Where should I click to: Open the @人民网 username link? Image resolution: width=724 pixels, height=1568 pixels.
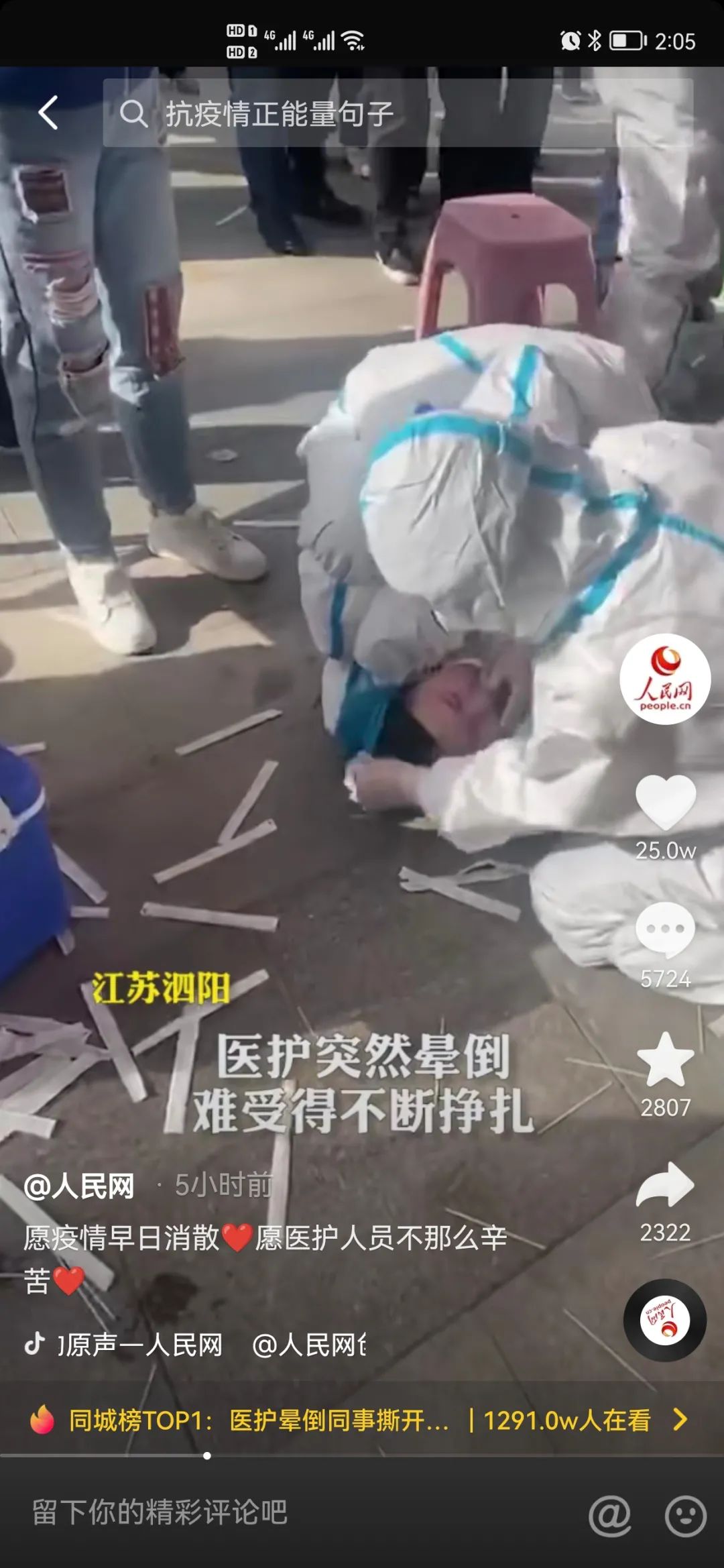[79, 1186]
